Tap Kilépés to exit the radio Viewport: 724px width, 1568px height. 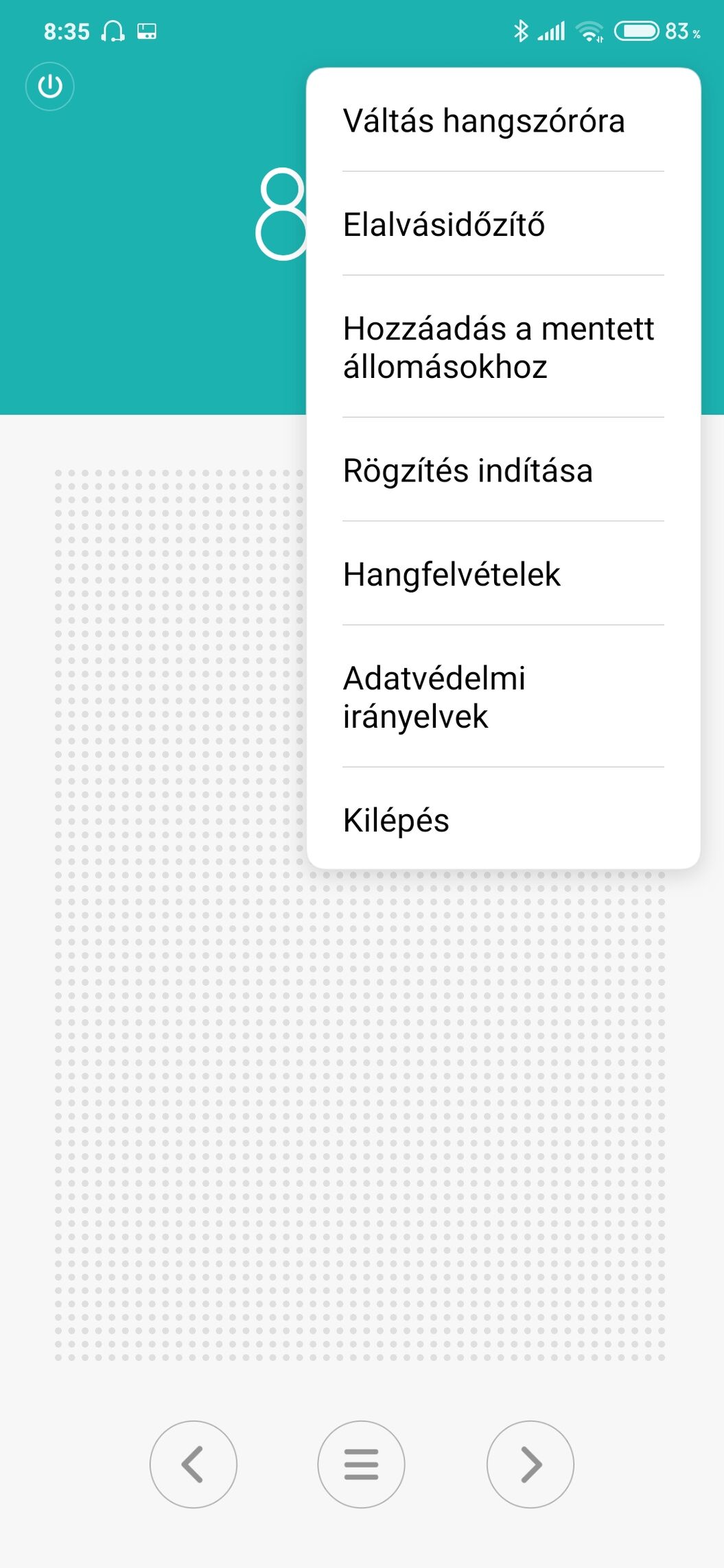click(503, 819)
